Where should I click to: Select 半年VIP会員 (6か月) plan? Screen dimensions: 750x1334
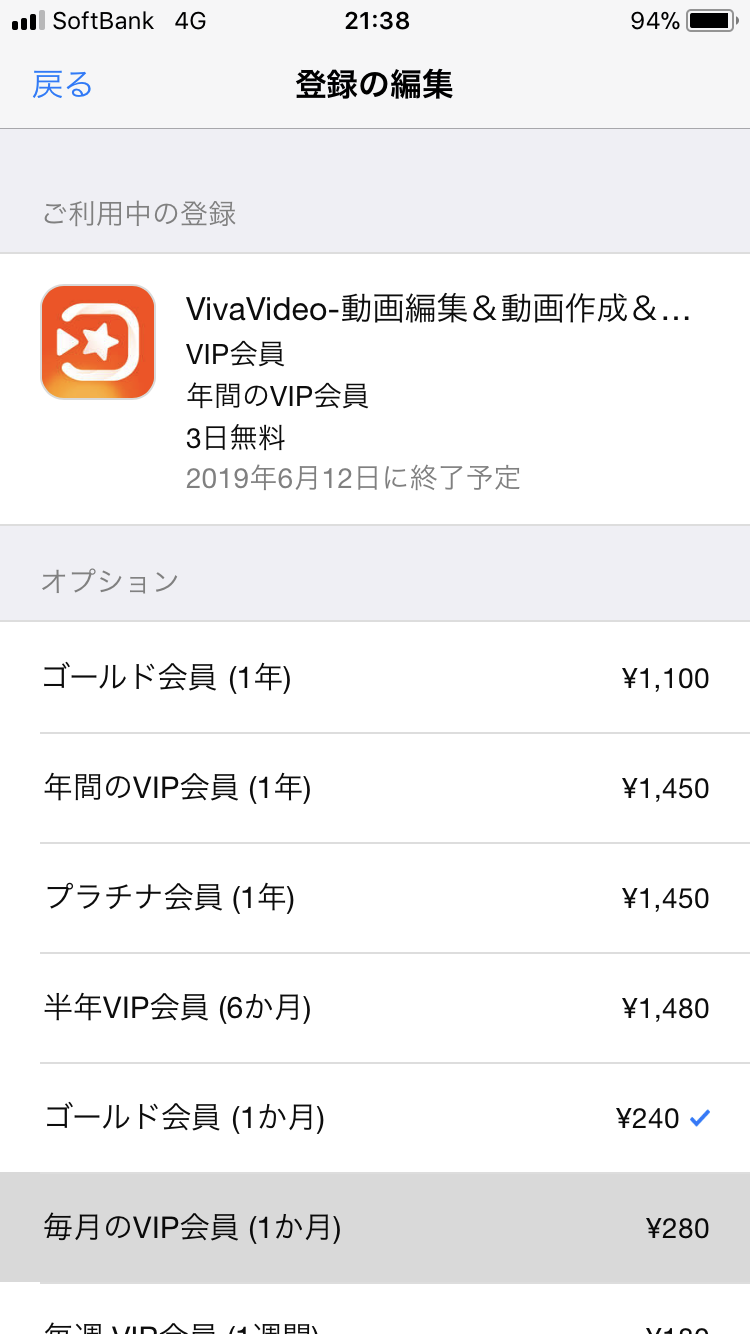375,1008
